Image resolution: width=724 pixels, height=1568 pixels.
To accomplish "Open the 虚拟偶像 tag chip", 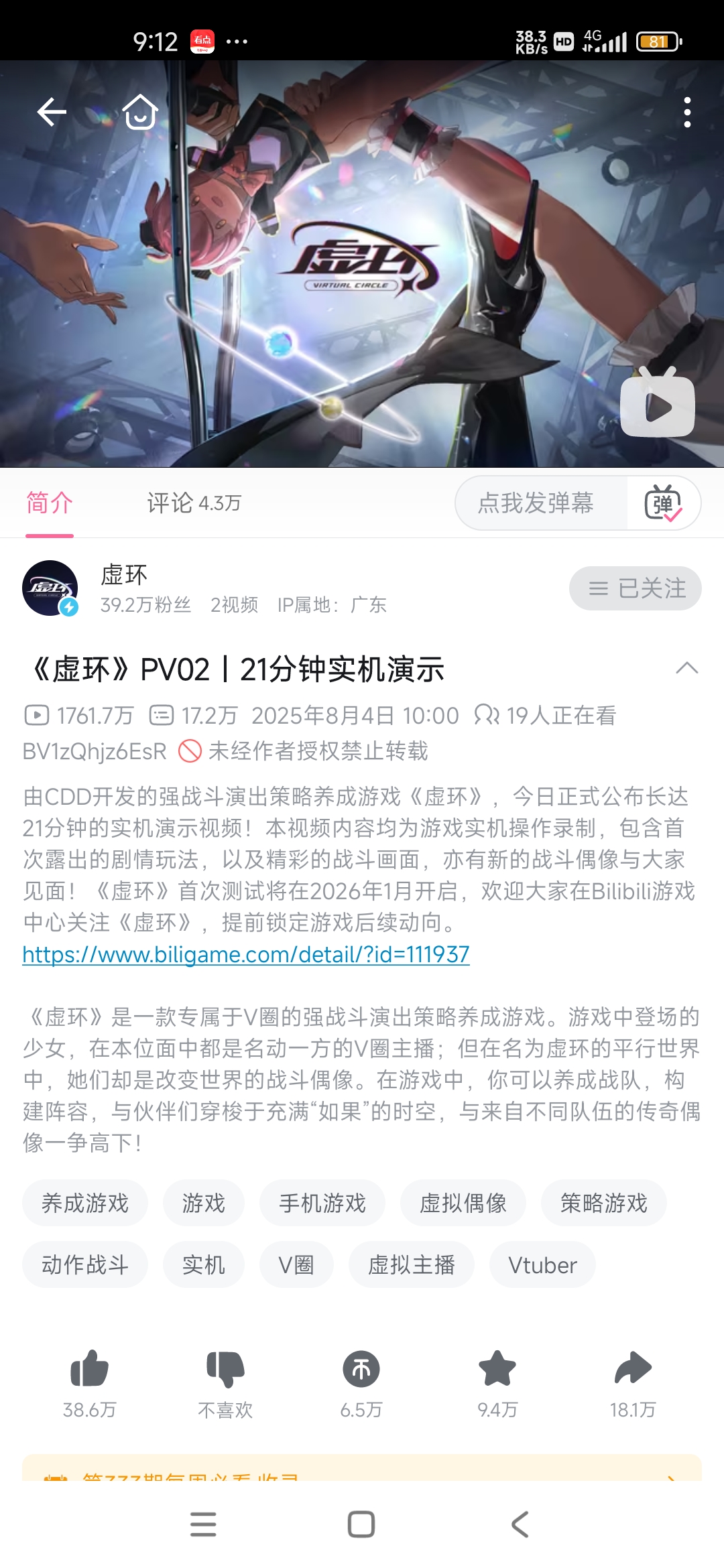I will coord(463,1203).
